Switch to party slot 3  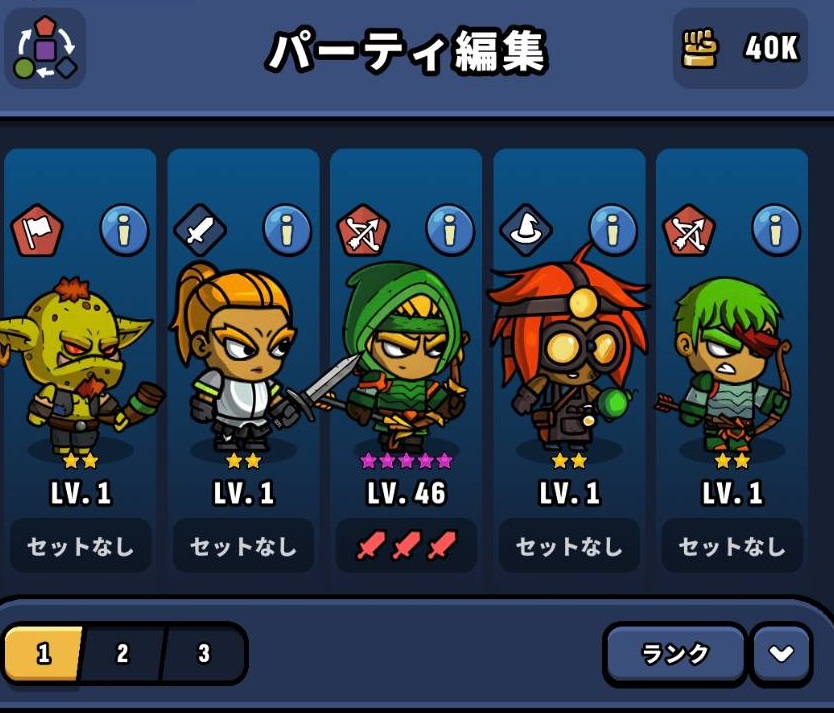click(x=203, y=654)
